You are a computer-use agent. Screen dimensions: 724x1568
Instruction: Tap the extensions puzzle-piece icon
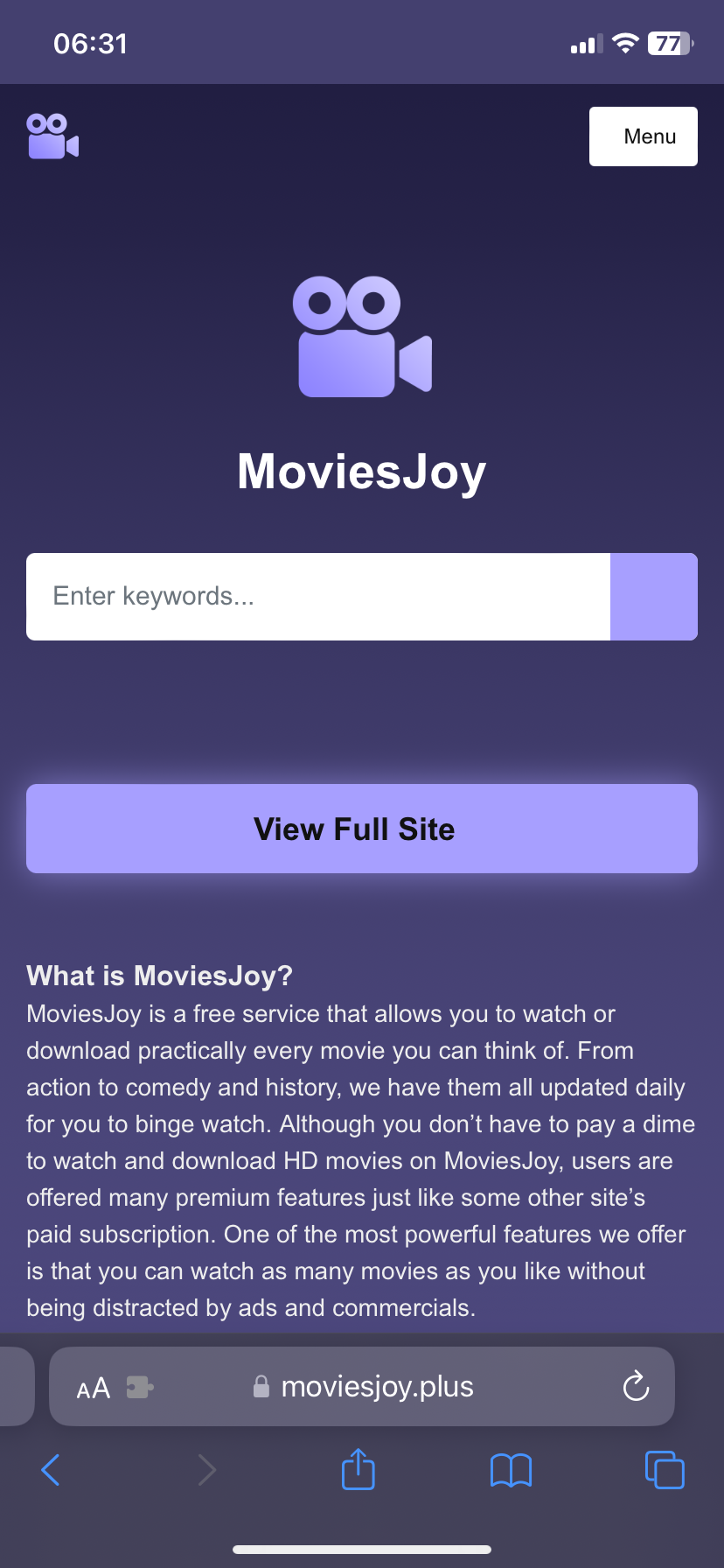click(140, 1386)
